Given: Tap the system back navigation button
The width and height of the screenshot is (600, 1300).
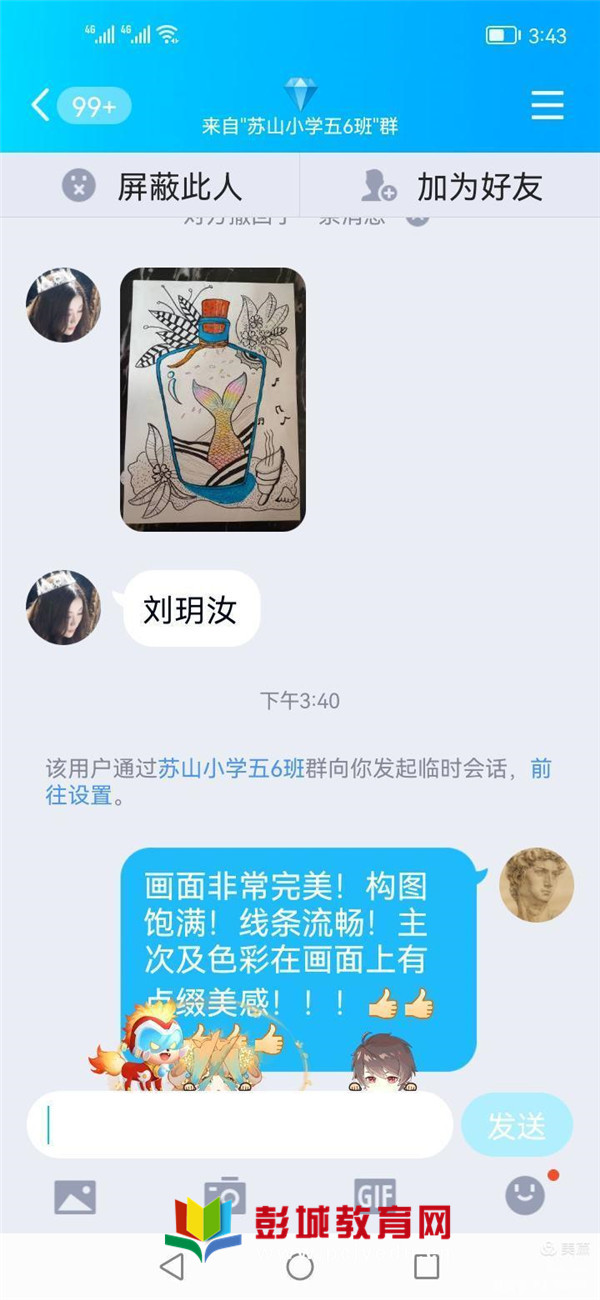Looking at the screenshot, I should click(172, 1267).
